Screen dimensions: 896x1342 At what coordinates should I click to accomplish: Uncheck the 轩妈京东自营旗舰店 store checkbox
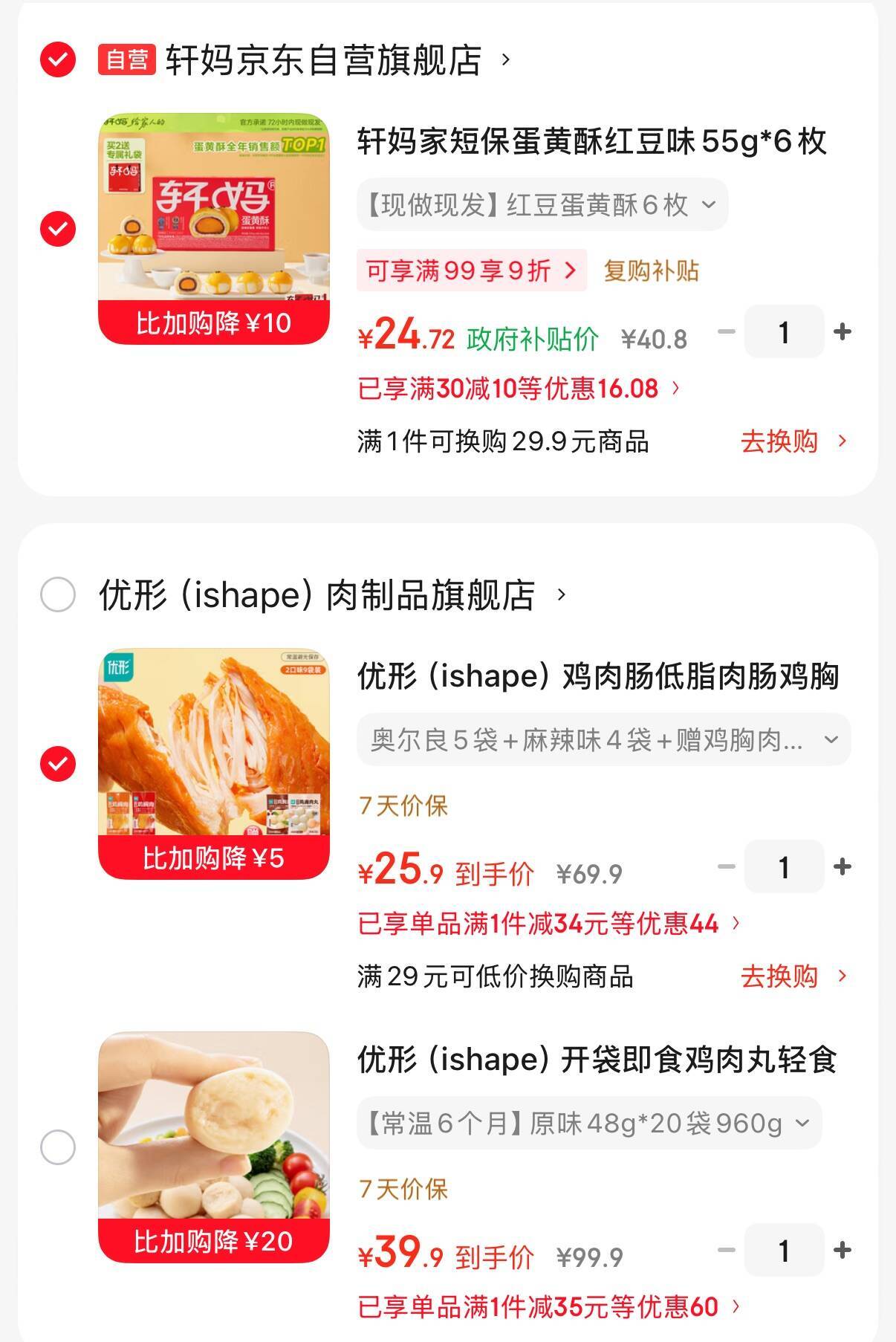[58, 59]
